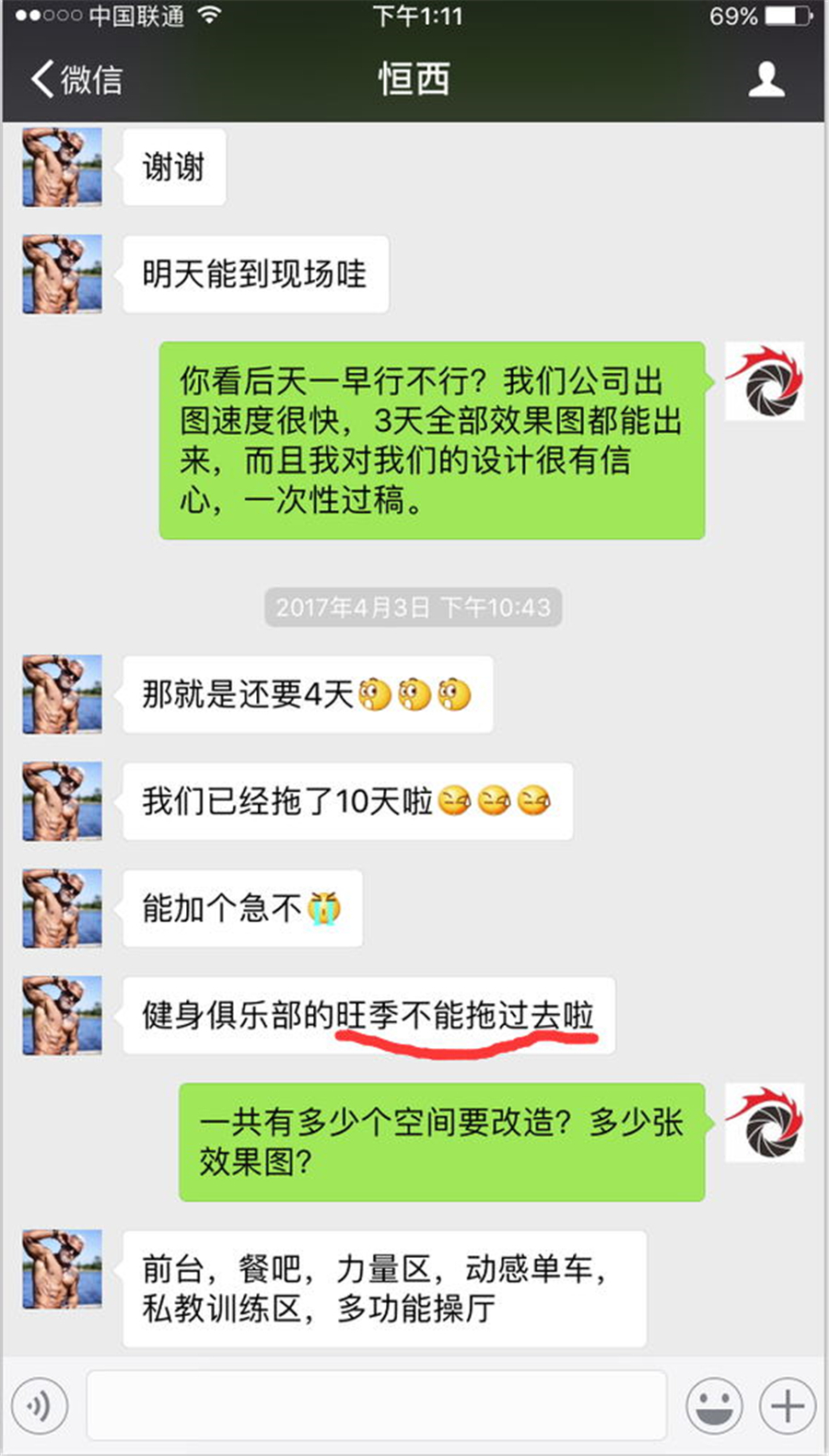Screen dimensions: 829x1456
Task: Go back to the 微信 chat list
Action: tap(76, 79)
